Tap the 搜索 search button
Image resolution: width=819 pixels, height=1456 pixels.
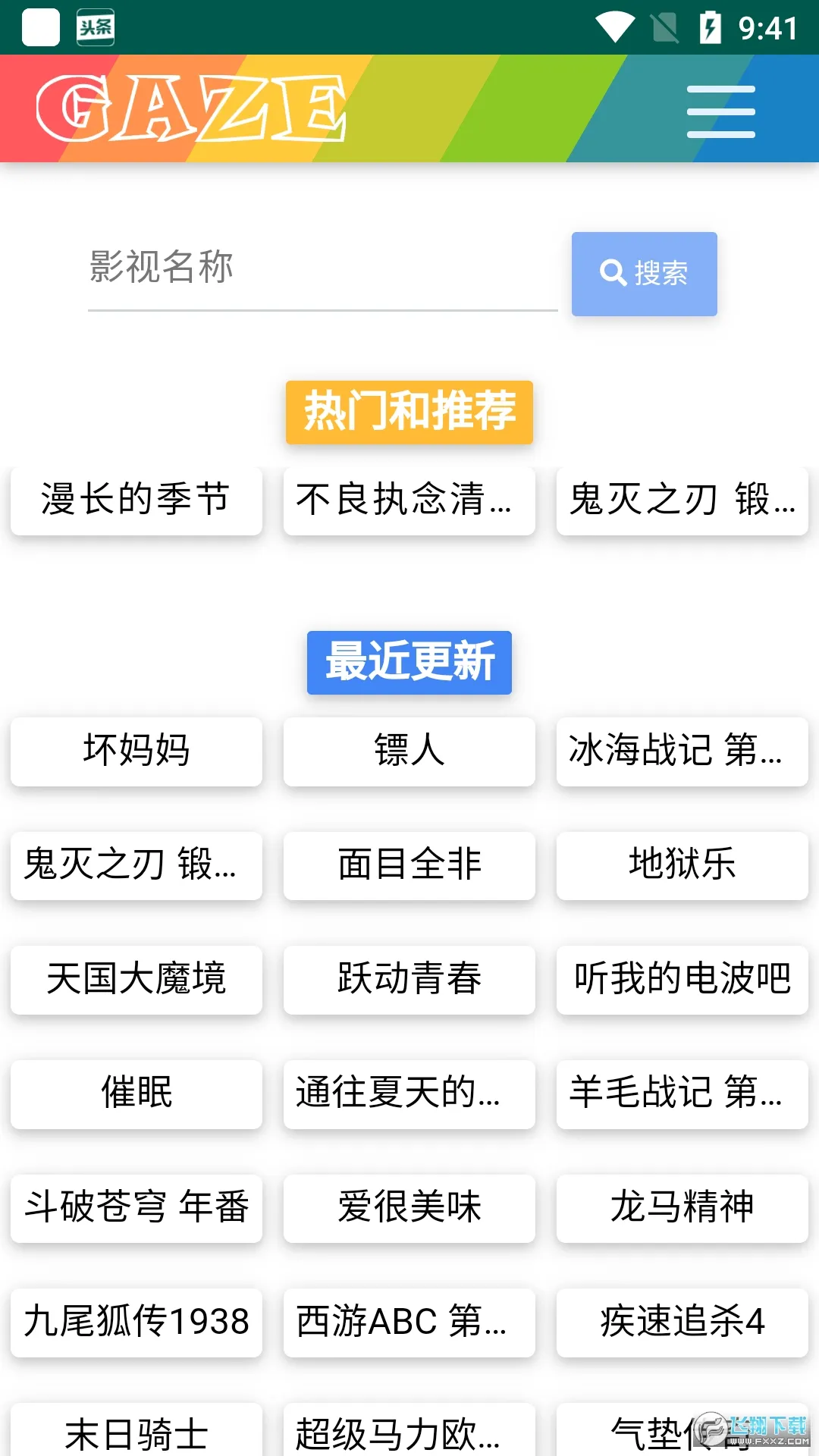tap(644, 274)
